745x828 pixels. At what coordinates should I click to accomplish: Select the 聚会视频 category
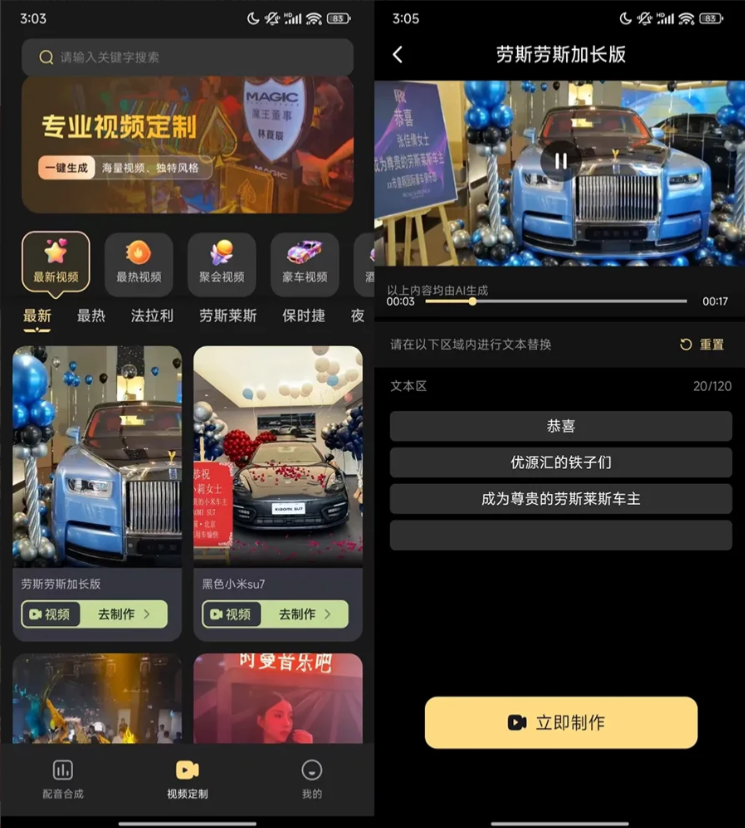[x=220, y=261]
